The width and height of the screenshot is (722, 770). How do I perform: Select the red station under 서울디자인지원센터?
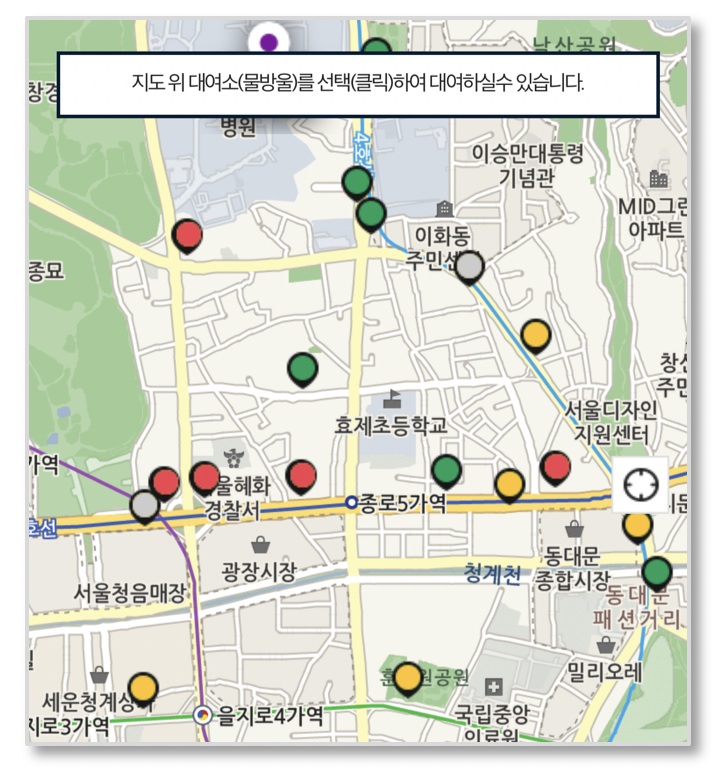tap(555, 468)
